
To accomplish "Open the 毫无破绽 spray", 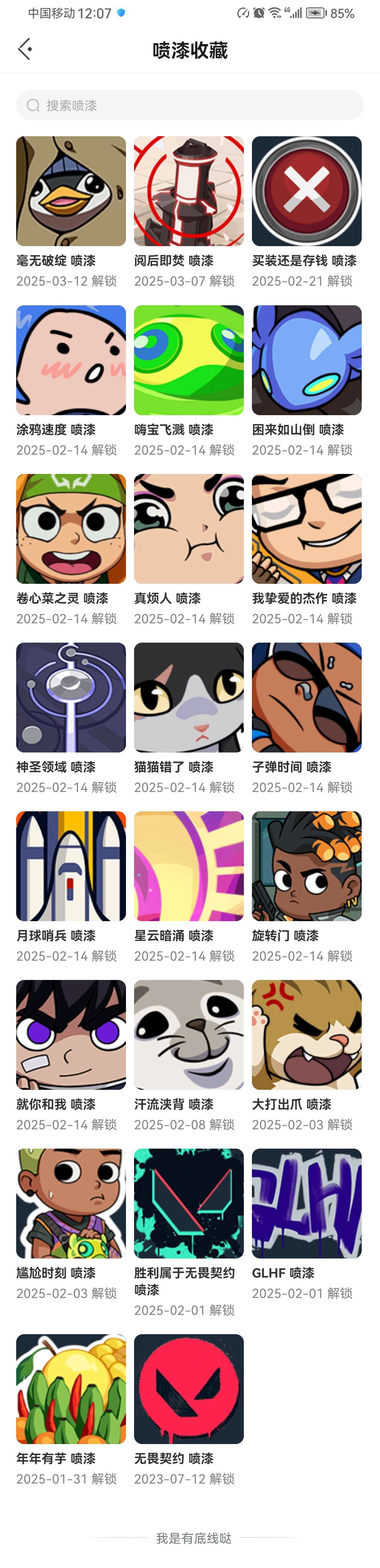I will pos(71,191).
